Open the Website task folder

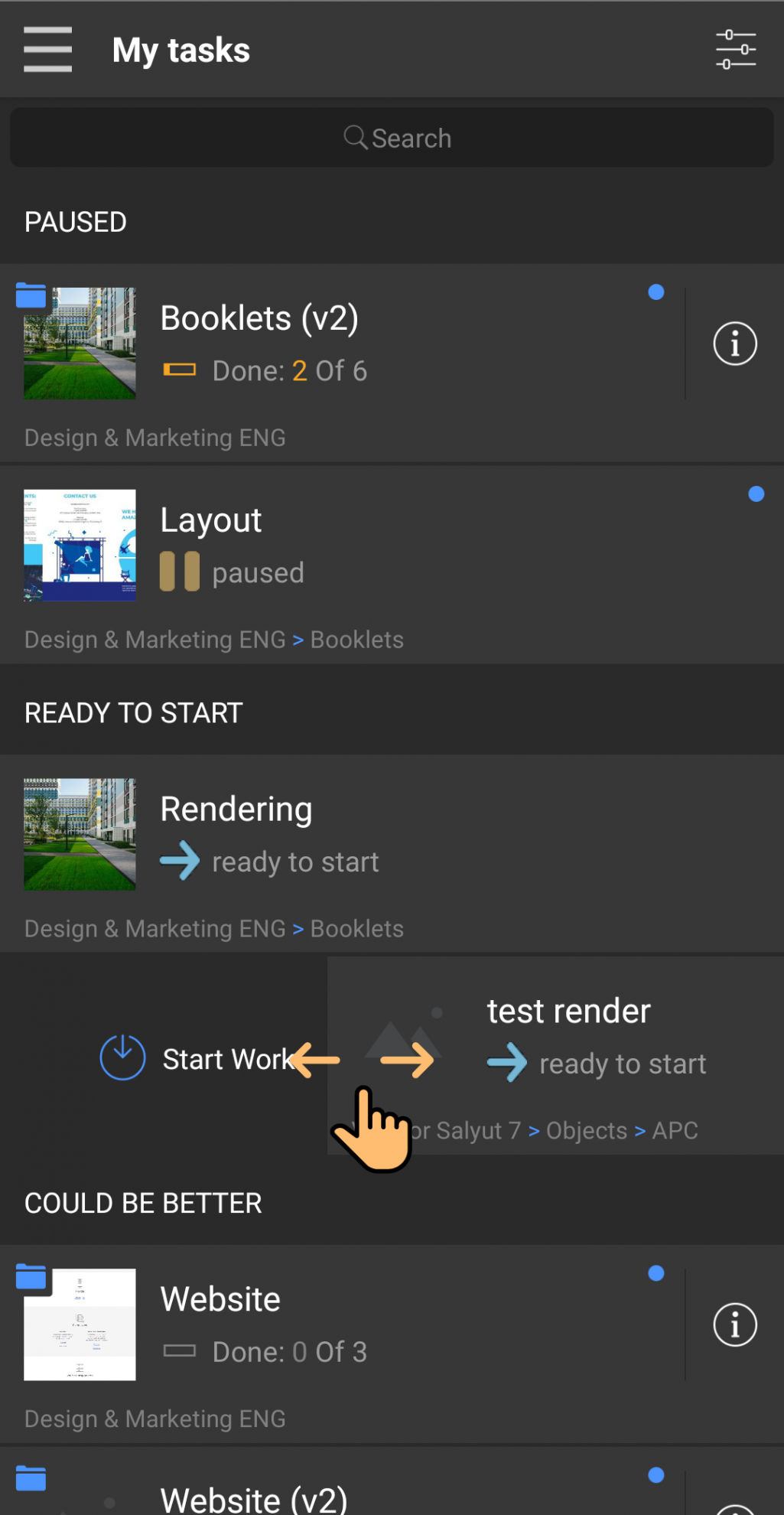pyautogui.click(x=343, y=1344)
